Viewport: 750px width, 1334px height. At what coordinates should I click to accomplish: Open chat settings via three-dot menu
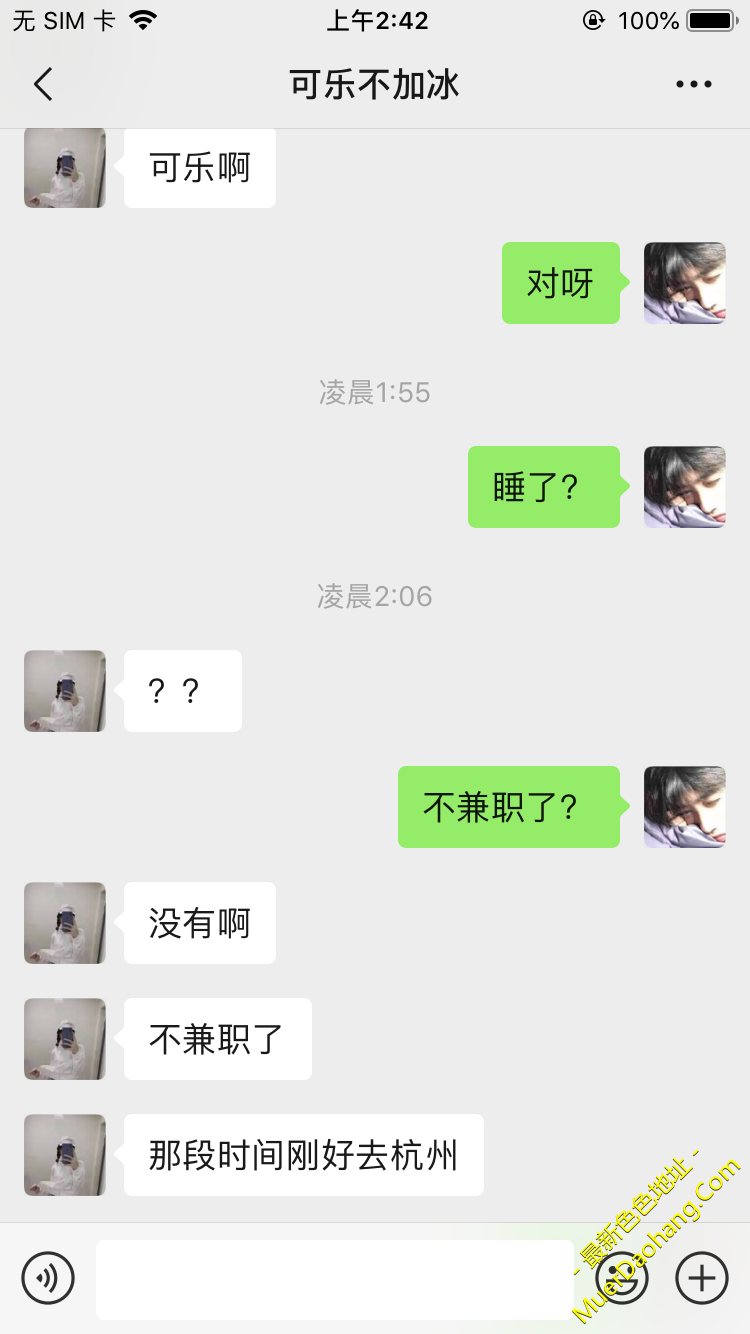click(692, 84)
